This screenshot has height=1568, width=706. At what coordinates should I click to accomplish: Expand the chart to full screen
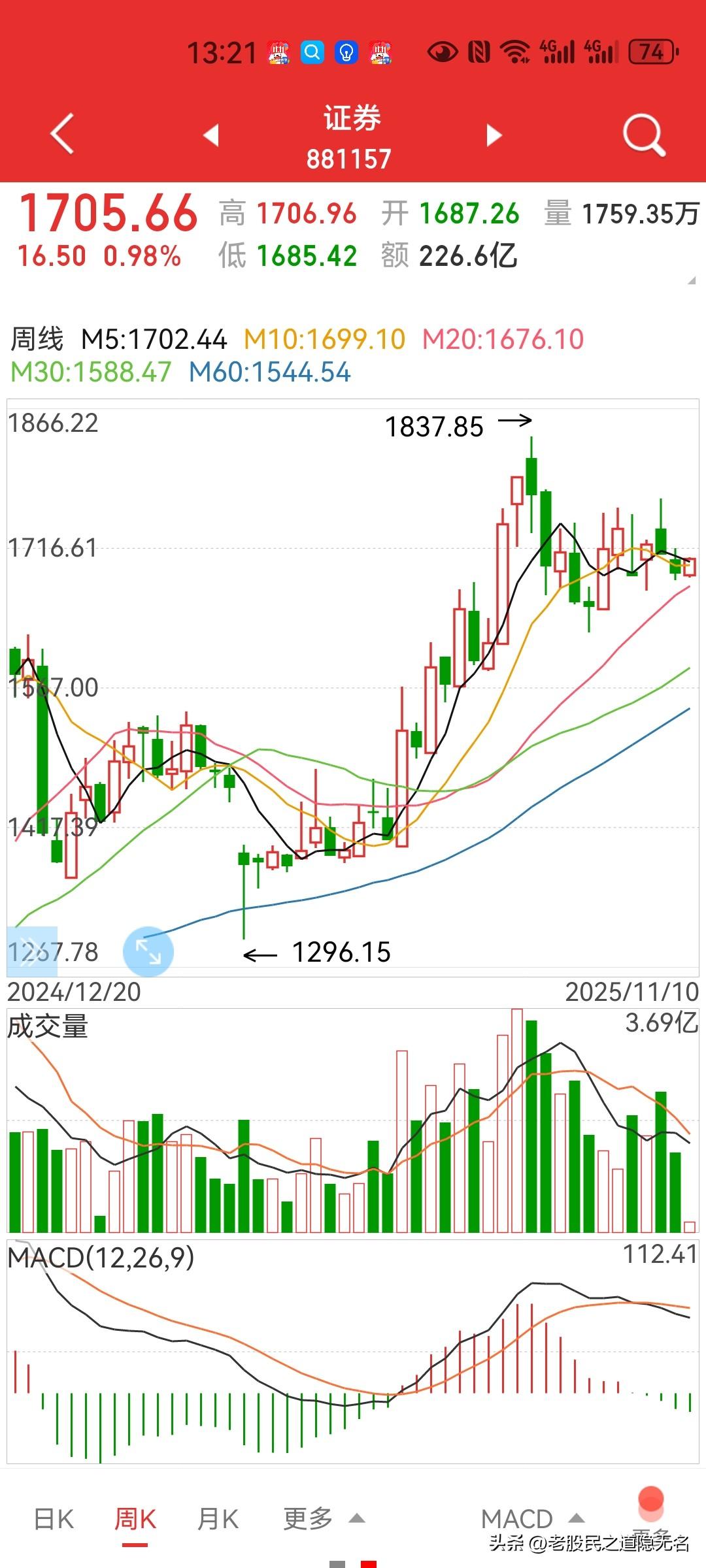click(148, 951)
